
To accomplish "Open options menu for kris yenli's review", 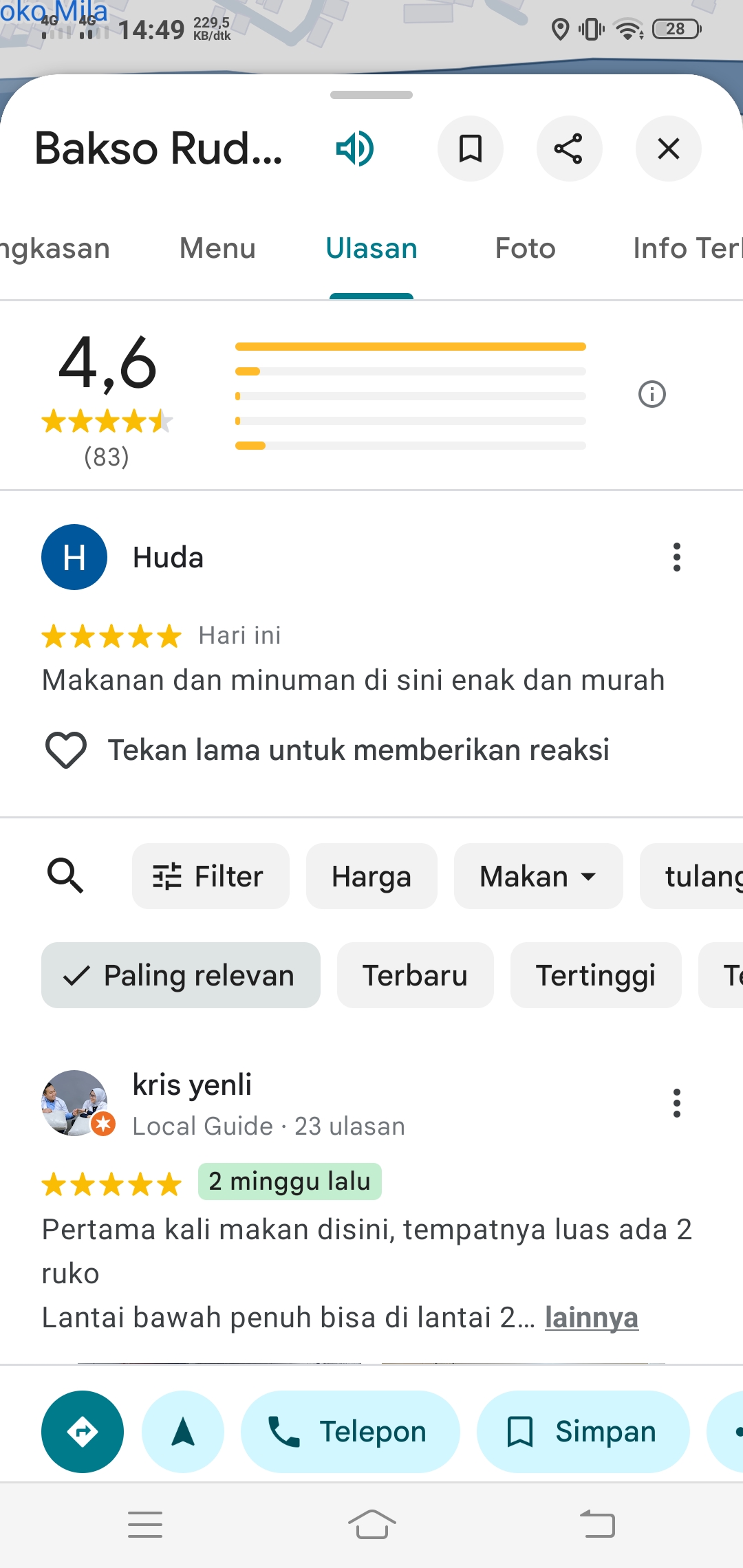I will tap(677, 1103).
